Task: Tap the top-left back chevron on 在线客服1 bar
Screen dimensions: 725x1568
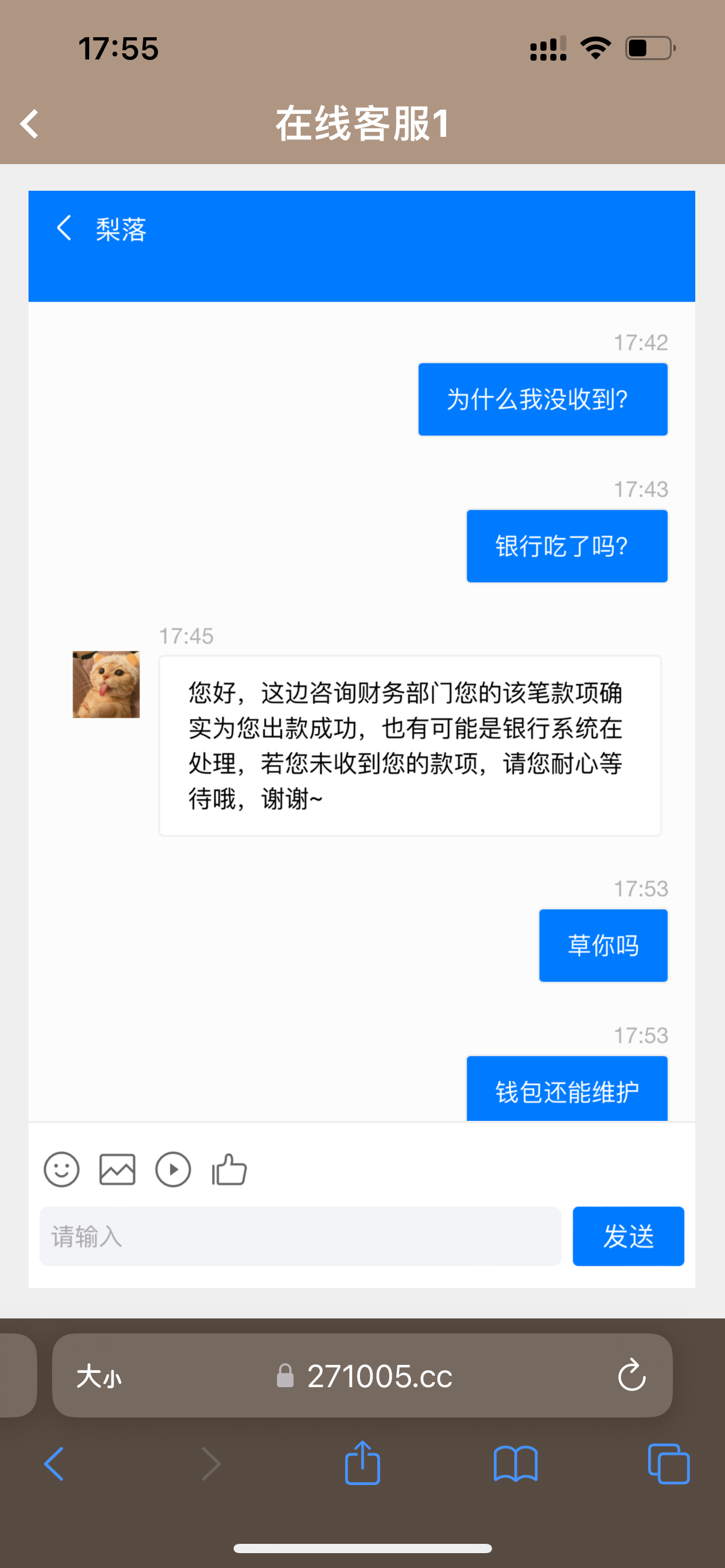Action: (x=27, y=124)
